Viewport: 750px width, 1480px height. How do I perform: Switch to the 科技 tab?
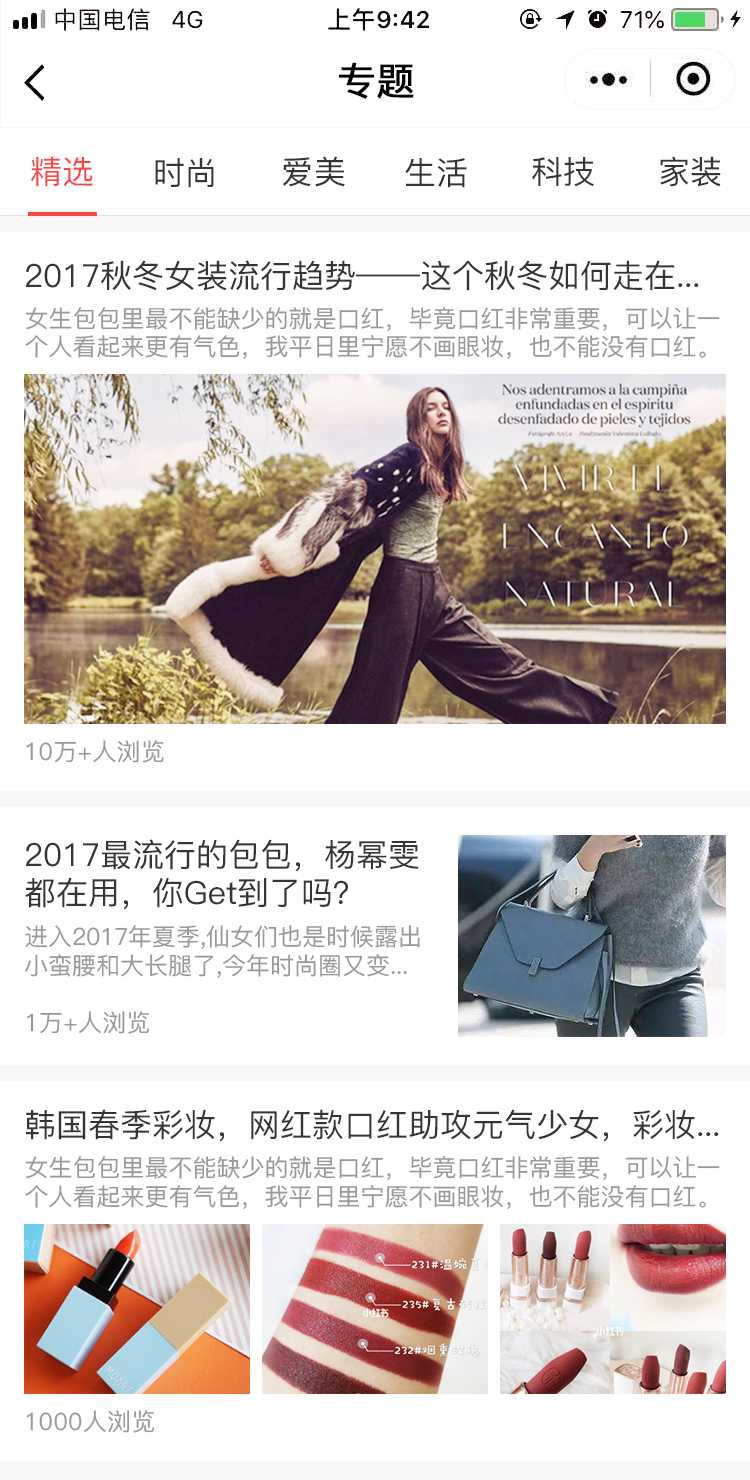[563, 173]
